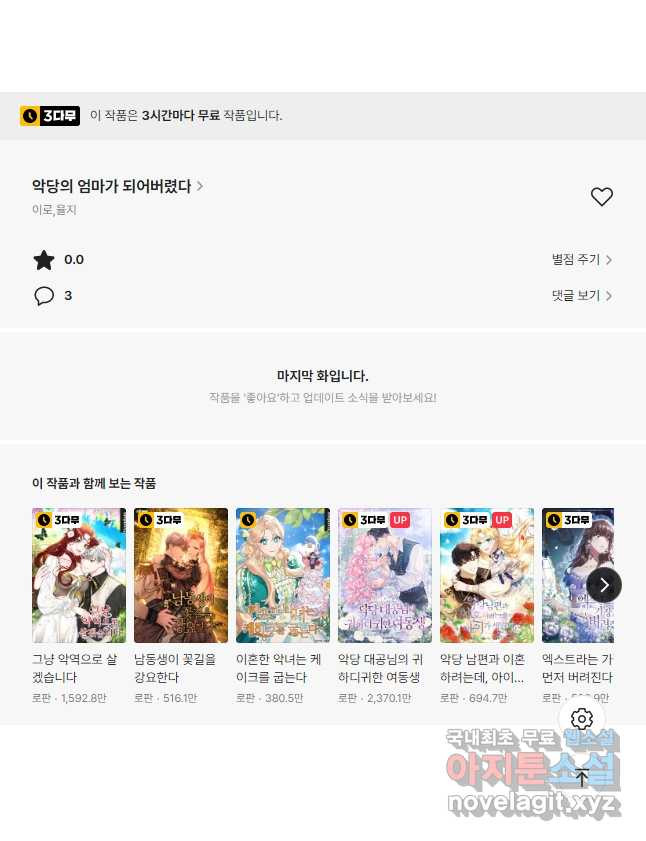Jump back to top of page
The height and width of the screenshot is (841, 646).
coord(582,777)
